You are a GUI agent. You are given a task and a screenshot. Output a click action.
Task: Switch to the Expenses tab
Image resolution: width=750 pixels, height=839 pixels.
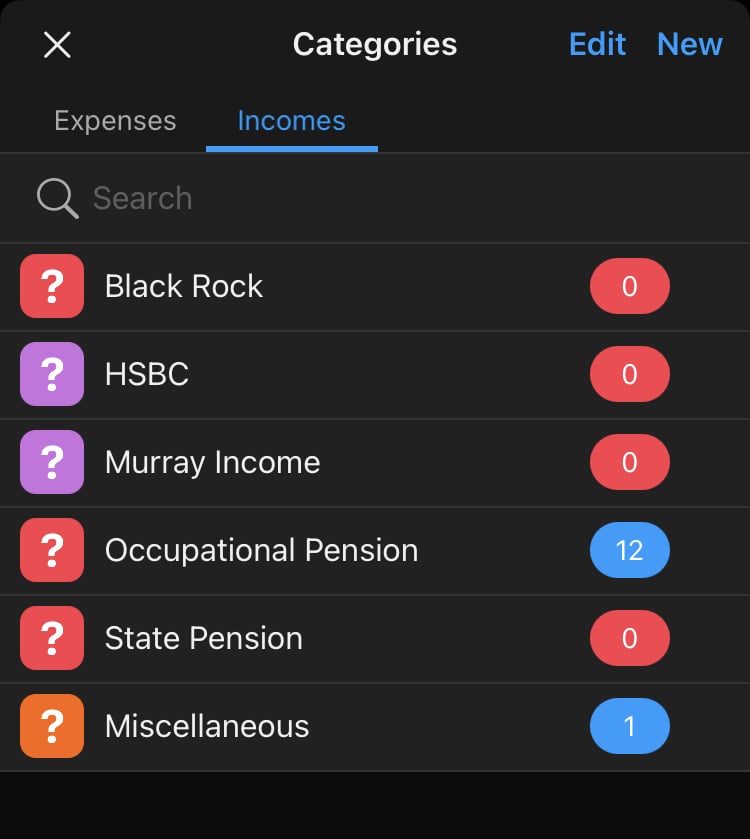coord(115,121)
